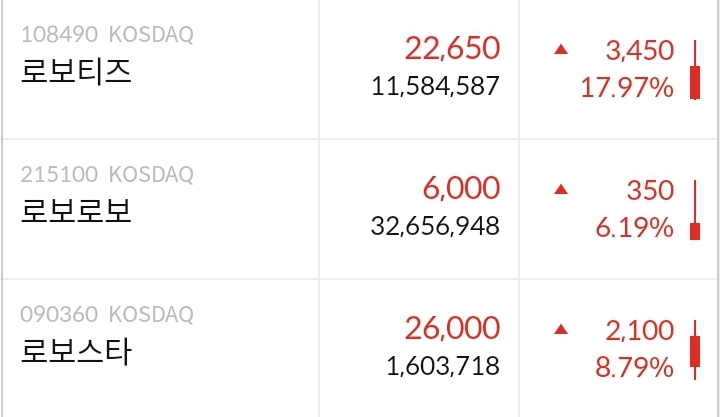Open the 로보스타 stock row
720x417 pixels.
(x=76, y=352)
